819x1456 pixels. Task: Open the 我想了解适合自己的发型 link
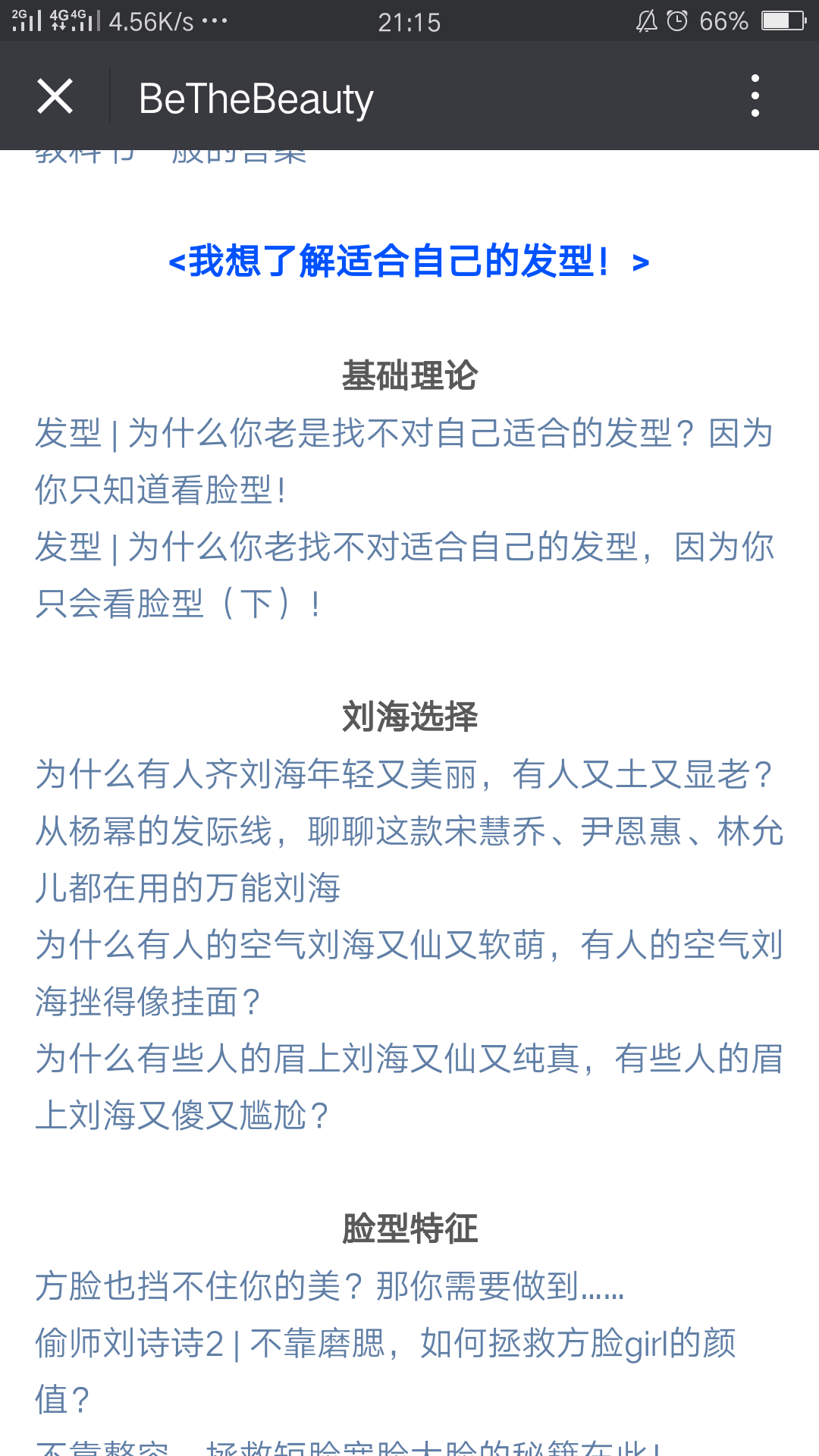coord(409,262)
